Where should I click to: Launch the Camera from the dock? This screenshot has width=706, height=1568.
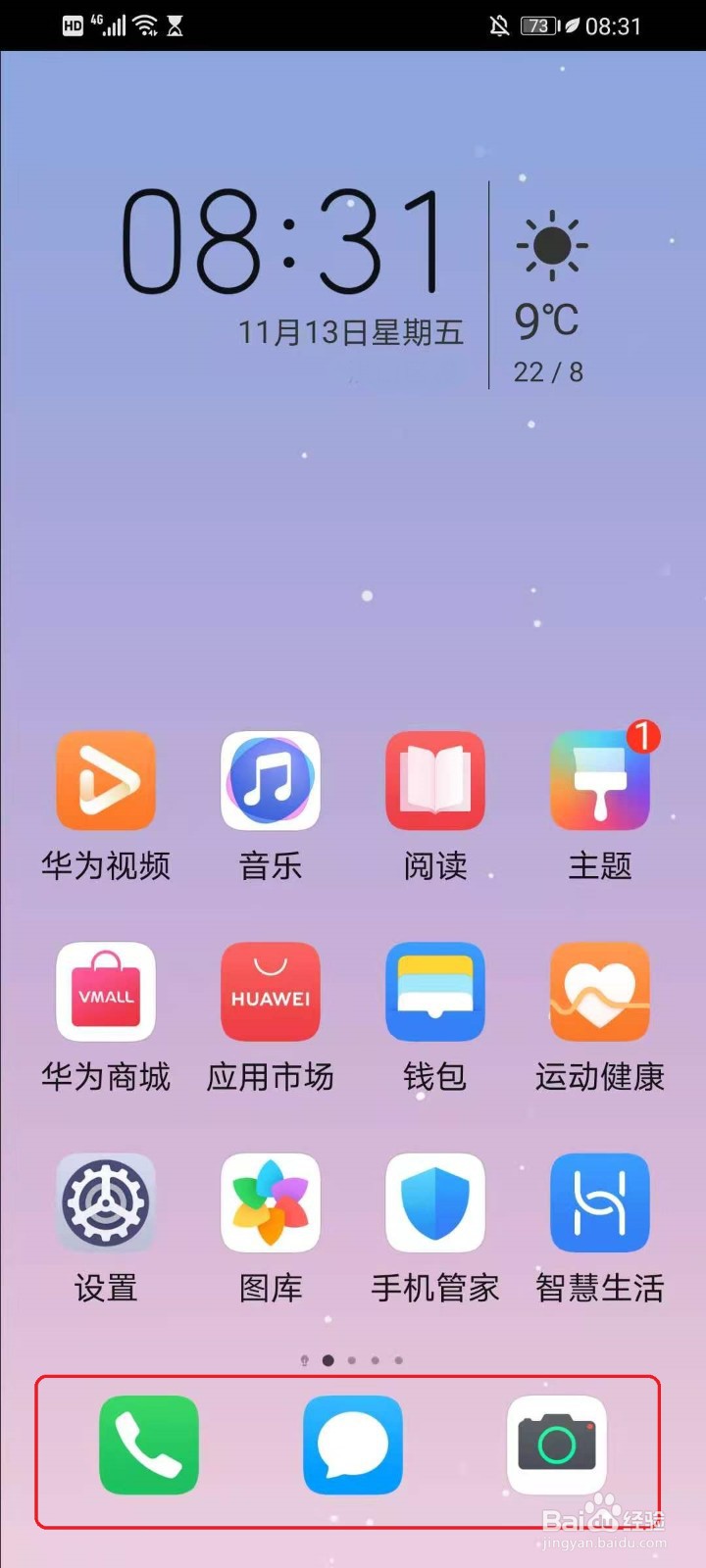point(556,1446)
